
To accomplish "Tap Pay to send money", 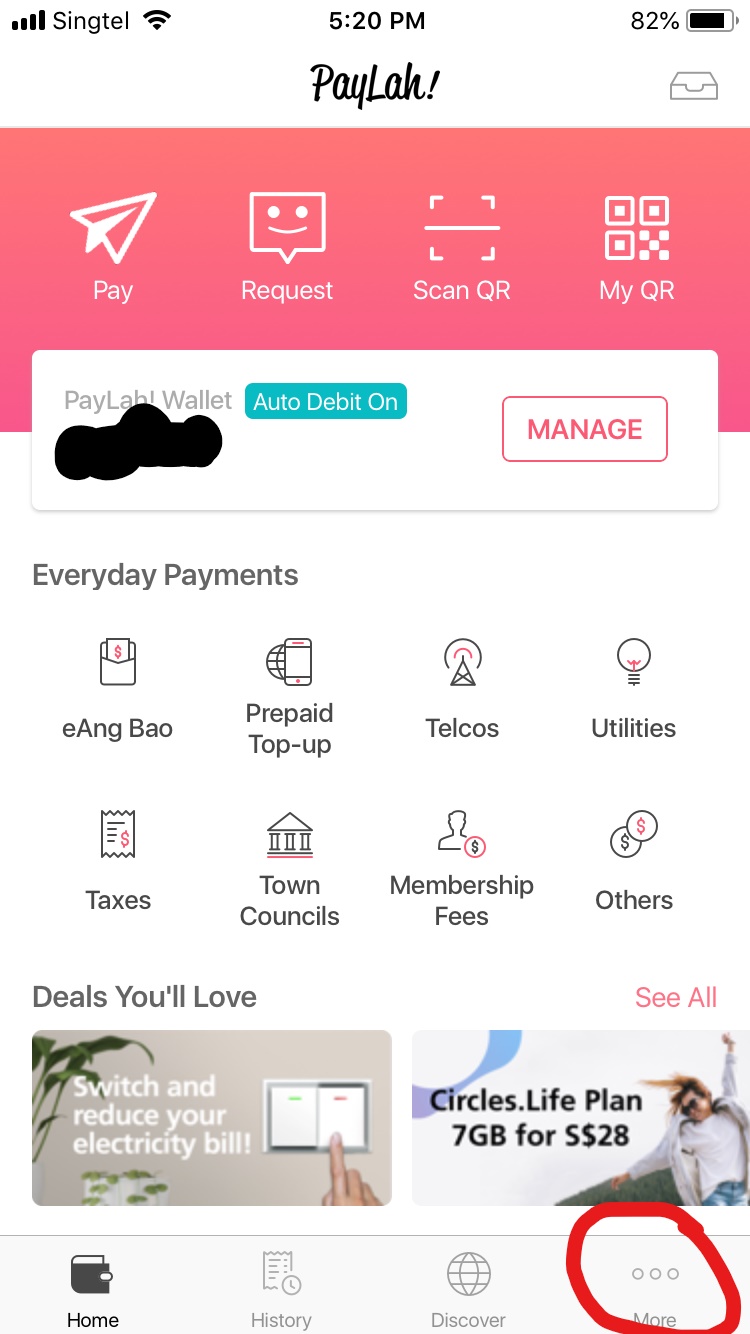I will coord(113,246).
